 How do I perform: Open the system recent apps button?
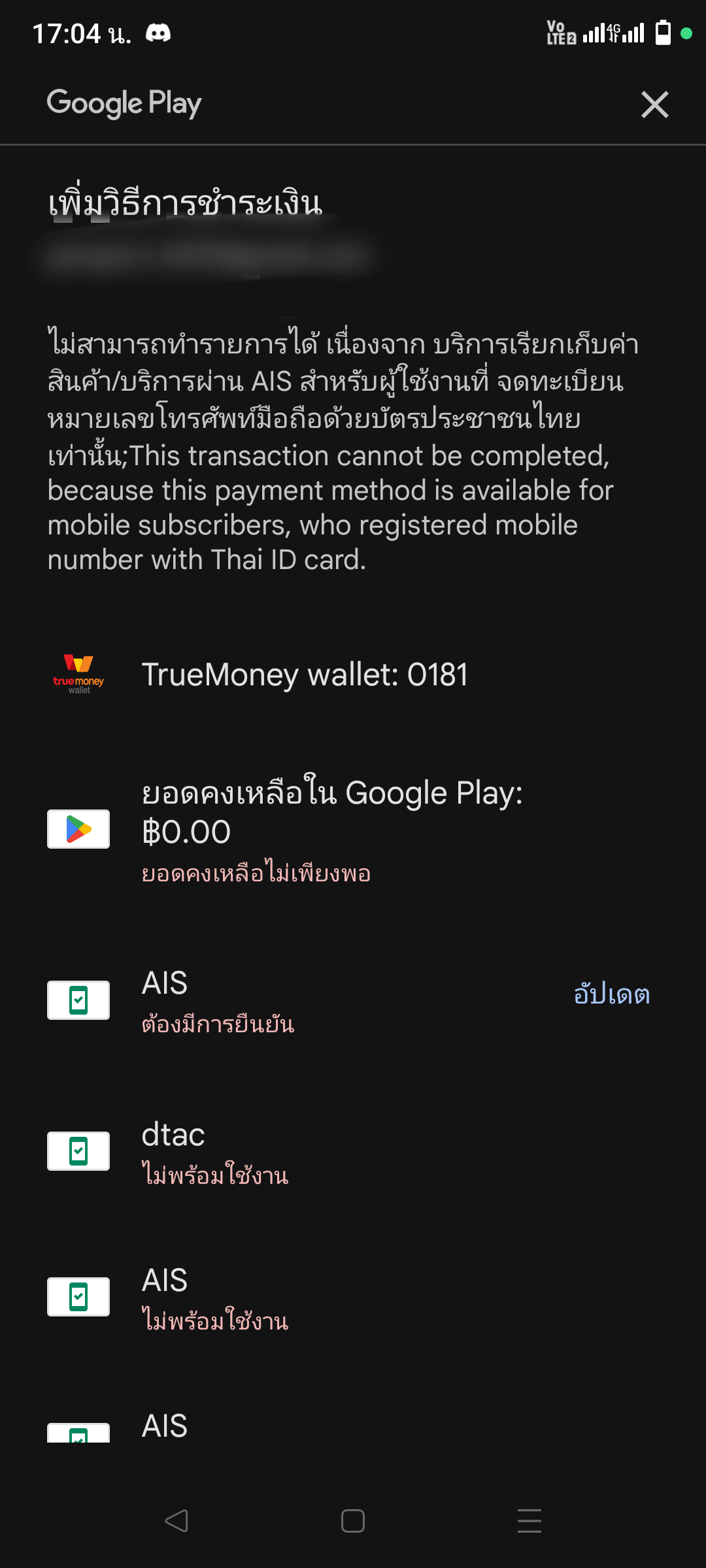coord(529,1521)
